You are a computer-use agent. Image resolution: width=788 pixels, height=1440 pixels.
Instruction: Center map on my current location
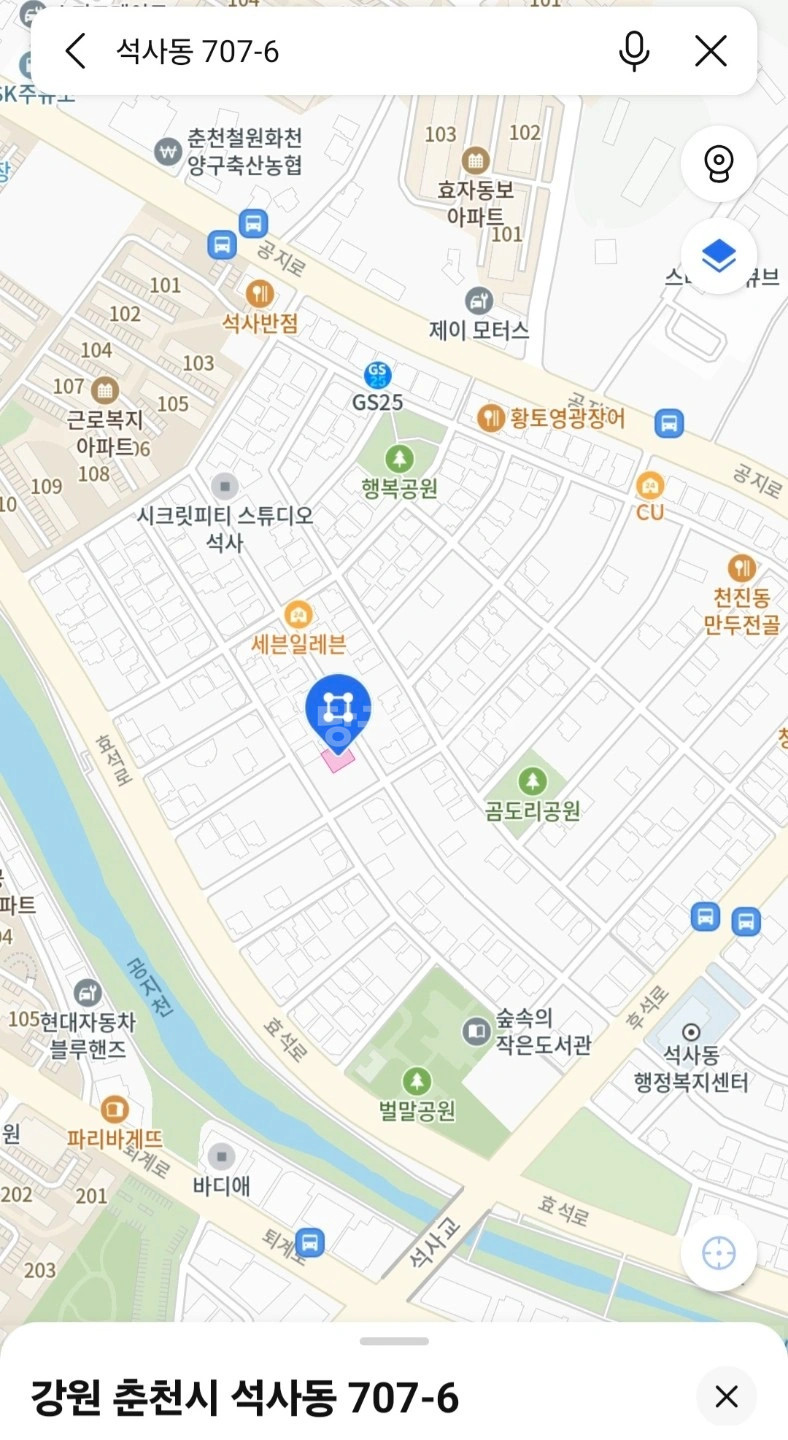click(719, 1252)
